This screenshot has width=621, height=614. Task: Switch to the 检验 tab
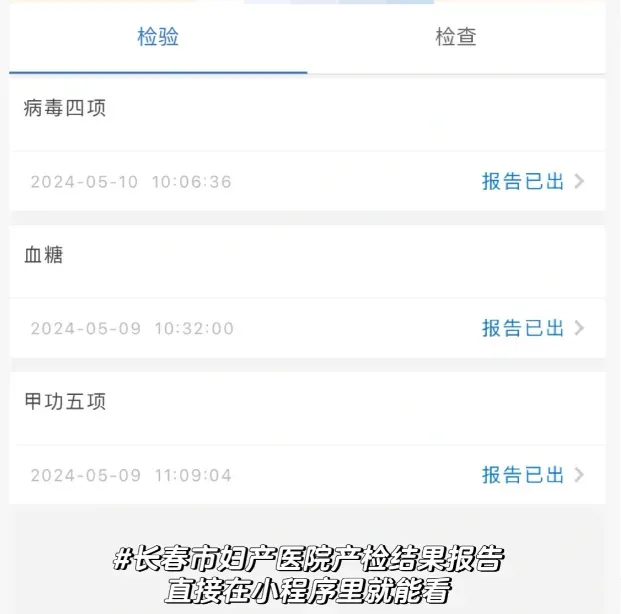(x=158, y=38)
